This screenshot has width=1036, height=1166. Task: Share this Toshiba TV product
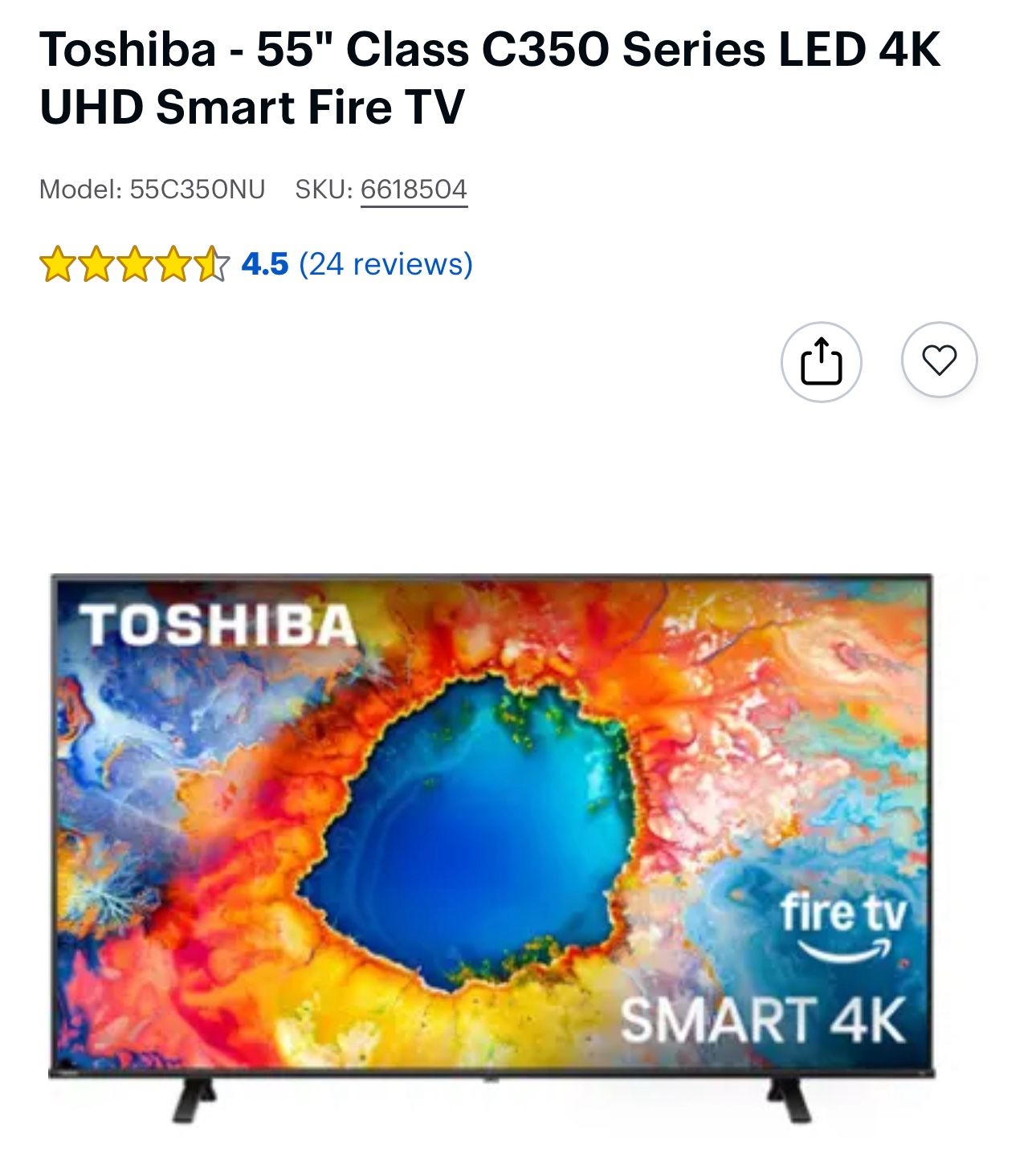pos(821,361)
